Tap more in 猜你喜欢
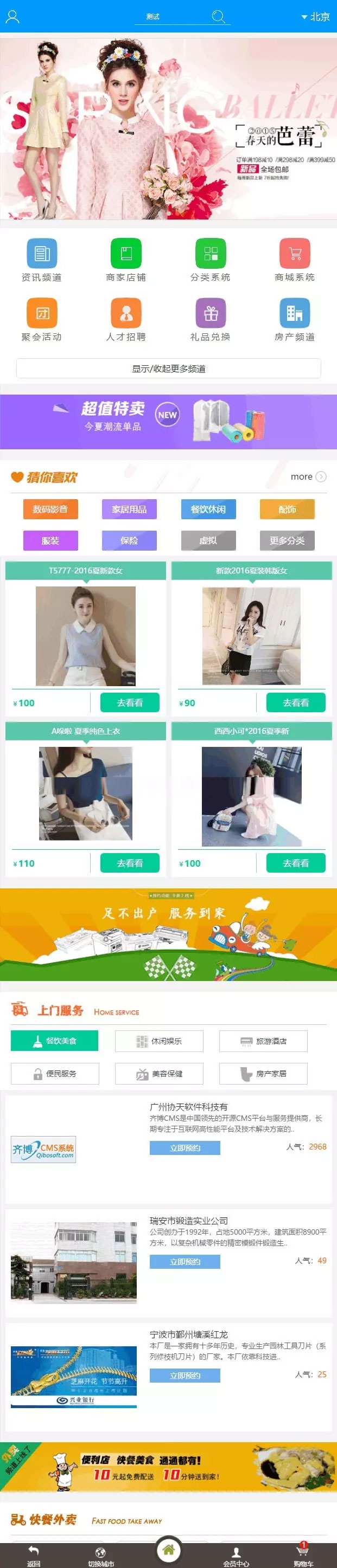Image resolution: width=337 pixels, height=1568 pixels. [308, 476]
